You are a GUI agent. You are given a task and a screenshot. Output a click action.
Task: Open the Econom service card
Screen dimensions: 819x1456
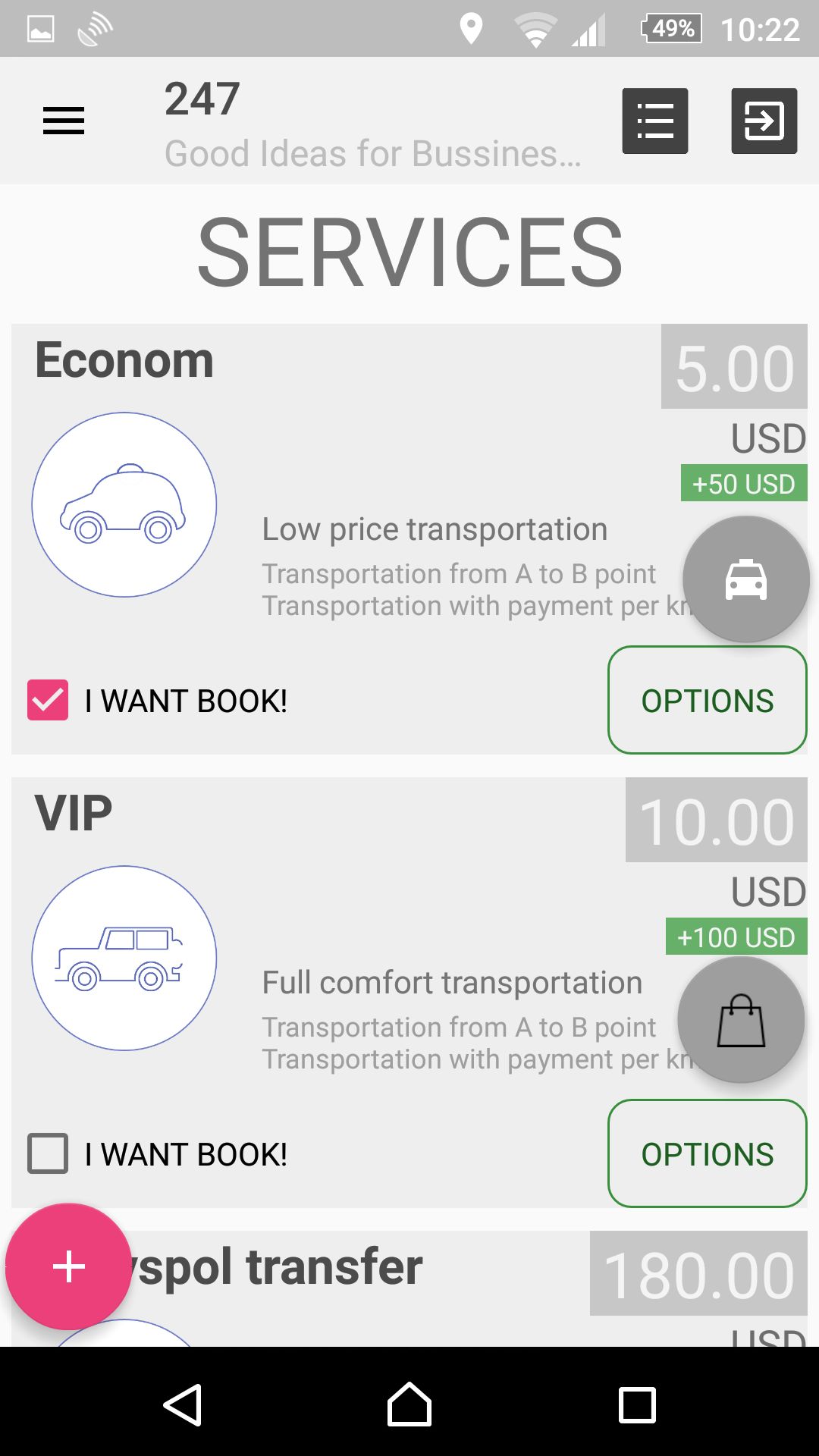pyautogui.click(x=409, y=539)
